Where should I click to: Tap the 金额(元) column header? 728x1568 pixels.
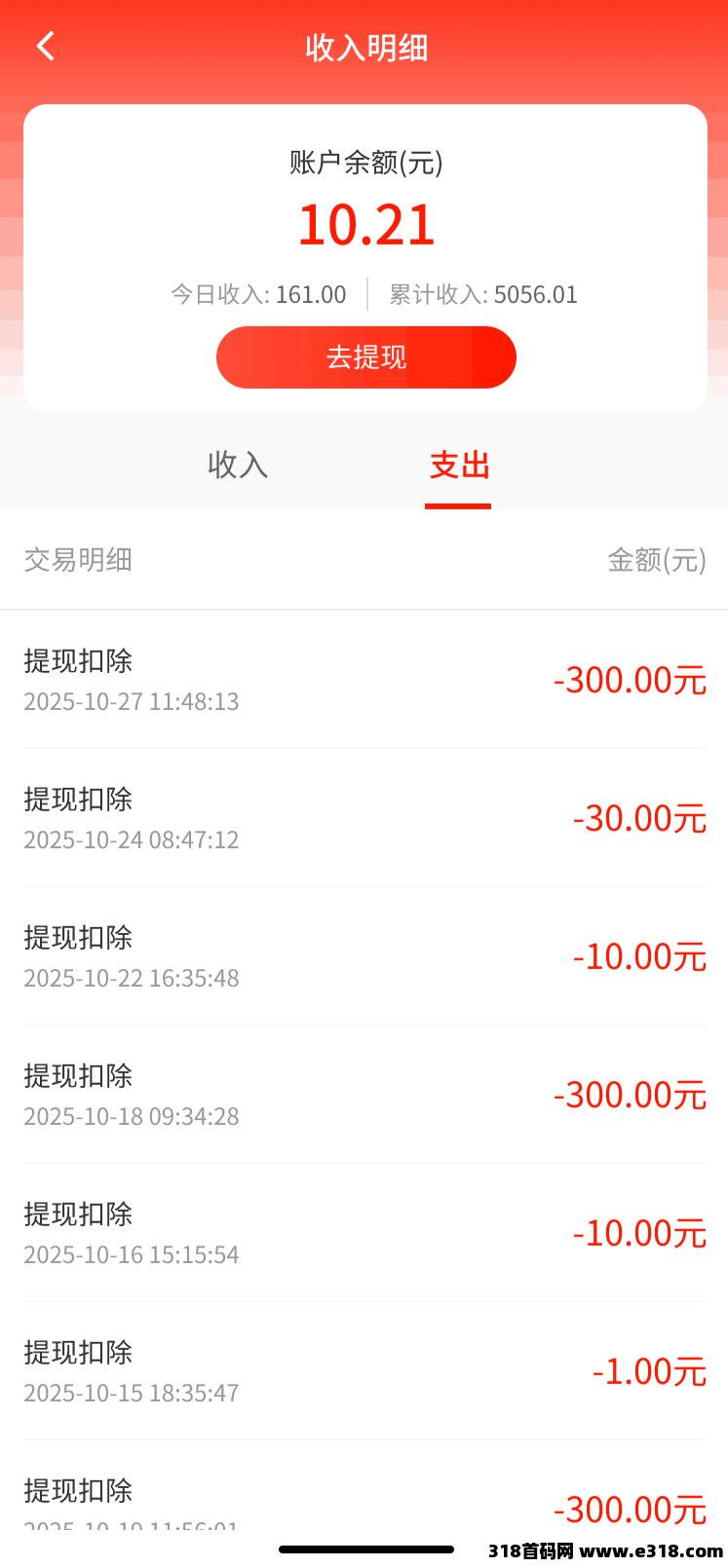(658, 560)
